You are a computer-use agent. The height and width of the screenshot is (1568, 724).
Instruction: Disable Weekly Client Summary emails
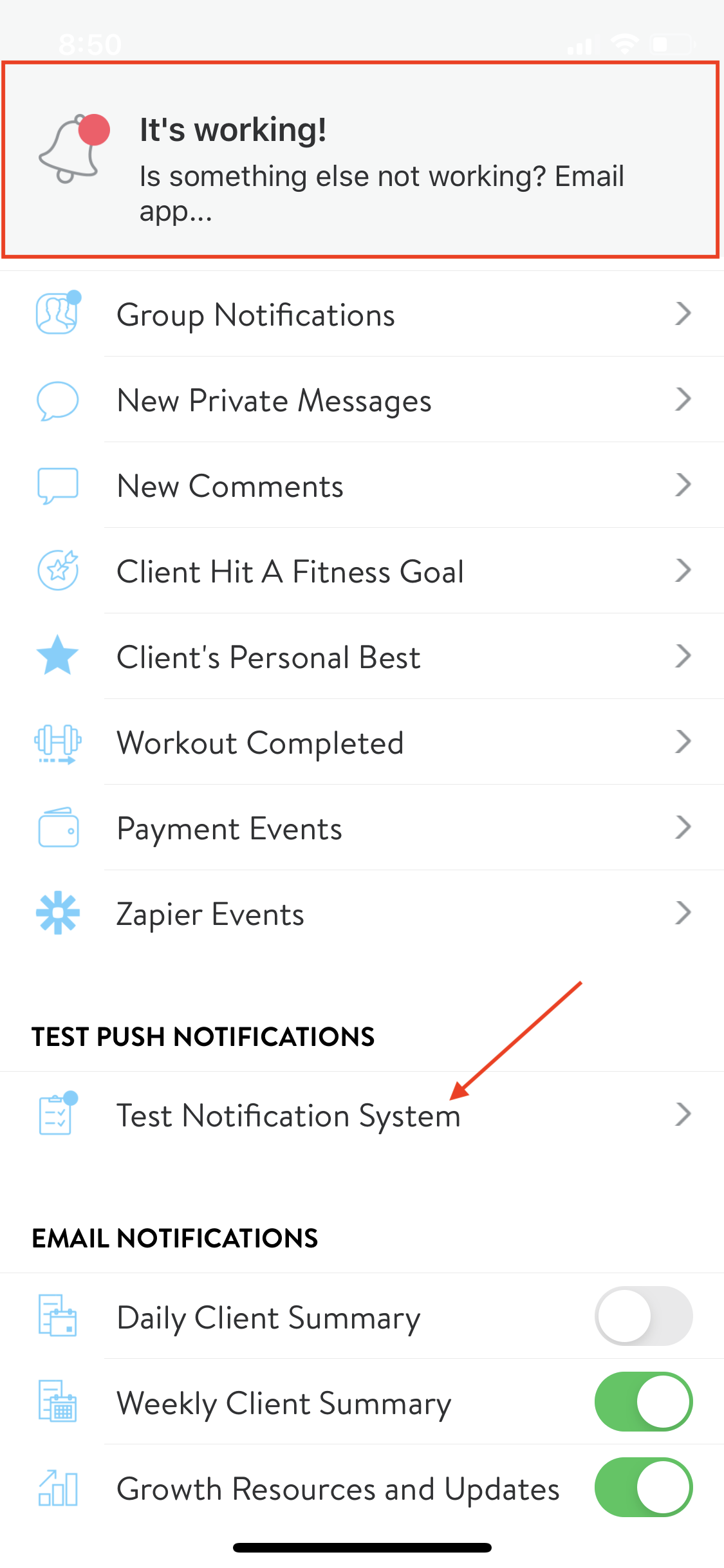644,1401
